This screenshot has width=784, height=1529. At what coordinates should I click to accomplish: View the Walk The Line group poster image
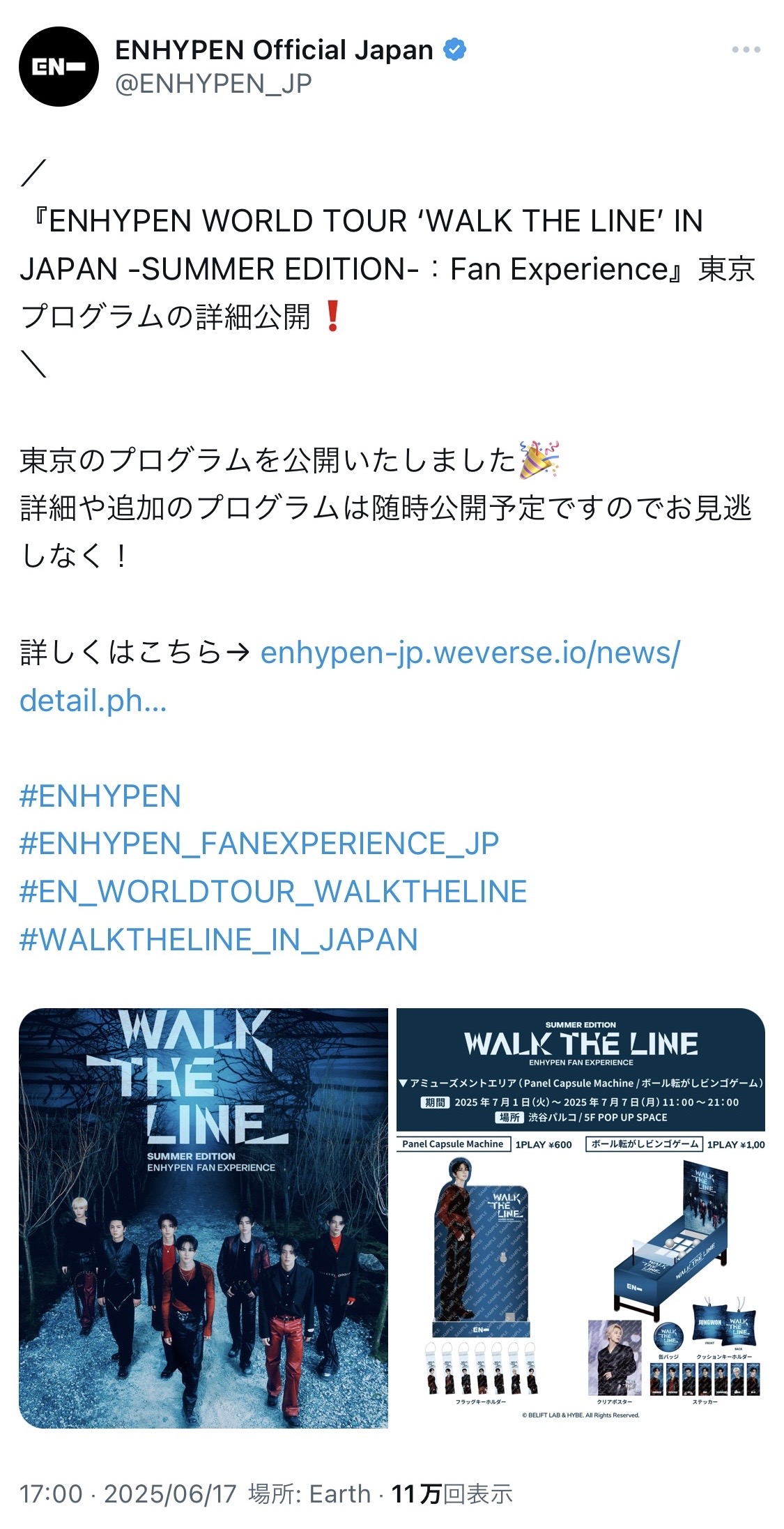tap(203, 1218)
